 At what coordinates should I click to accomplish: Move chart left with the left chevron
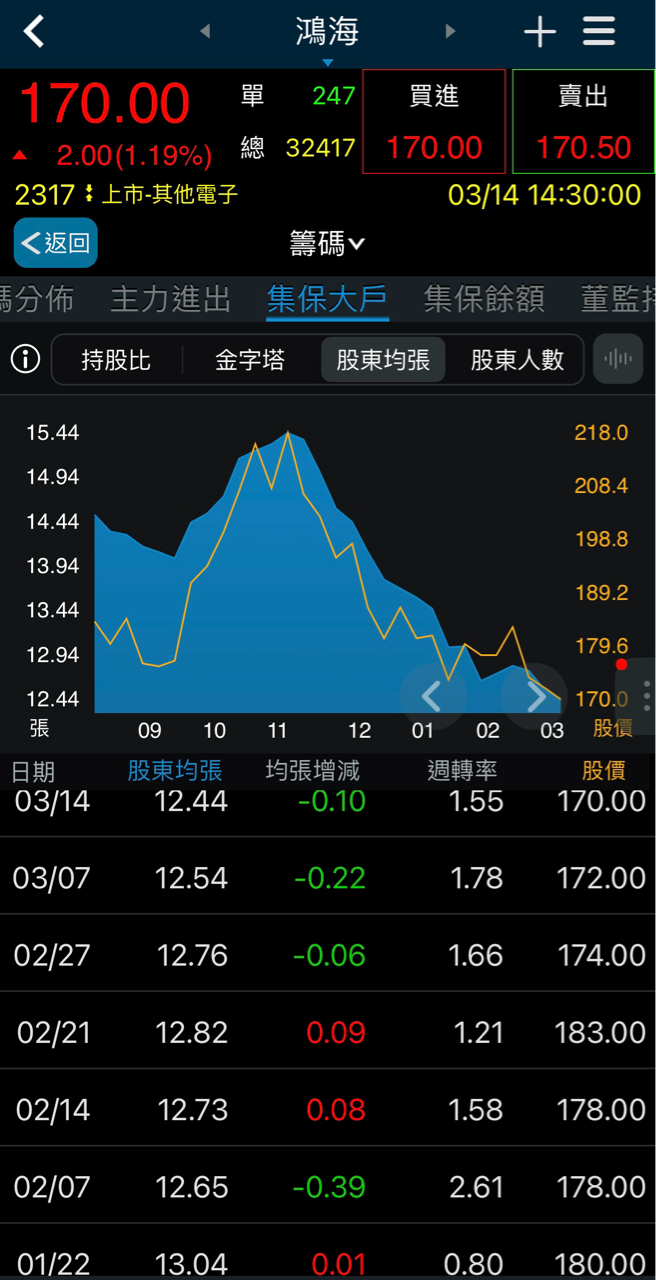pos(432,696)
